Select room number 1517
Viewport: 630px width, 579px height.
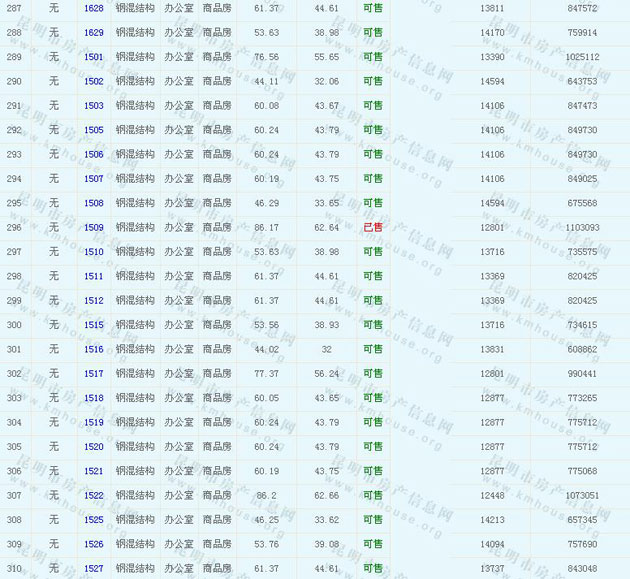(94, 374)
